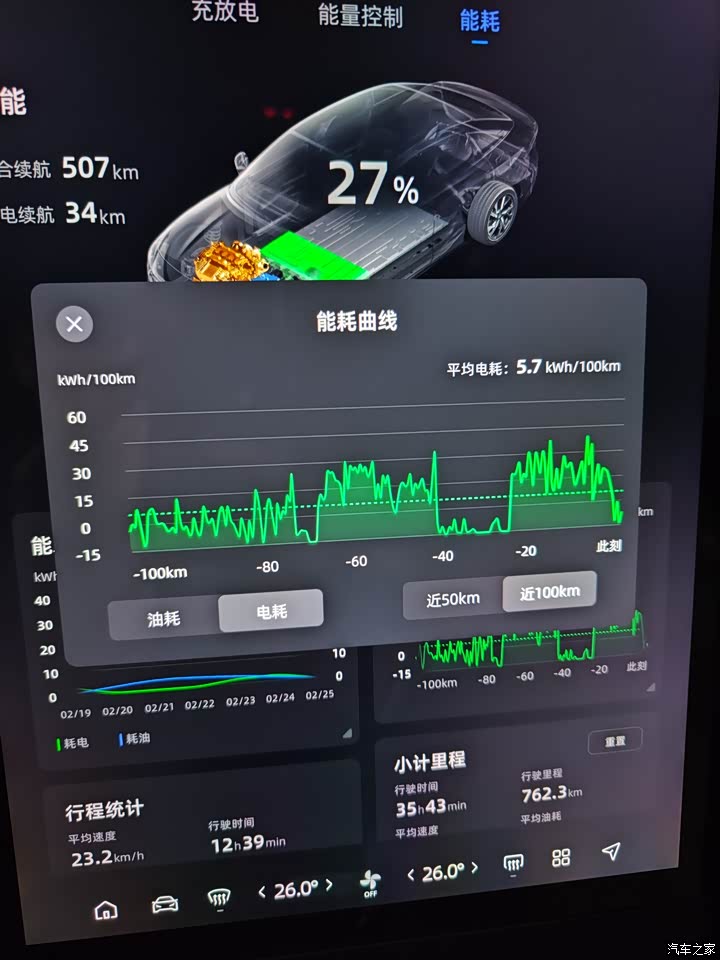This screenshot has width=720, height=960.
Task: Select the 近100km range
Action: [549, 591]
